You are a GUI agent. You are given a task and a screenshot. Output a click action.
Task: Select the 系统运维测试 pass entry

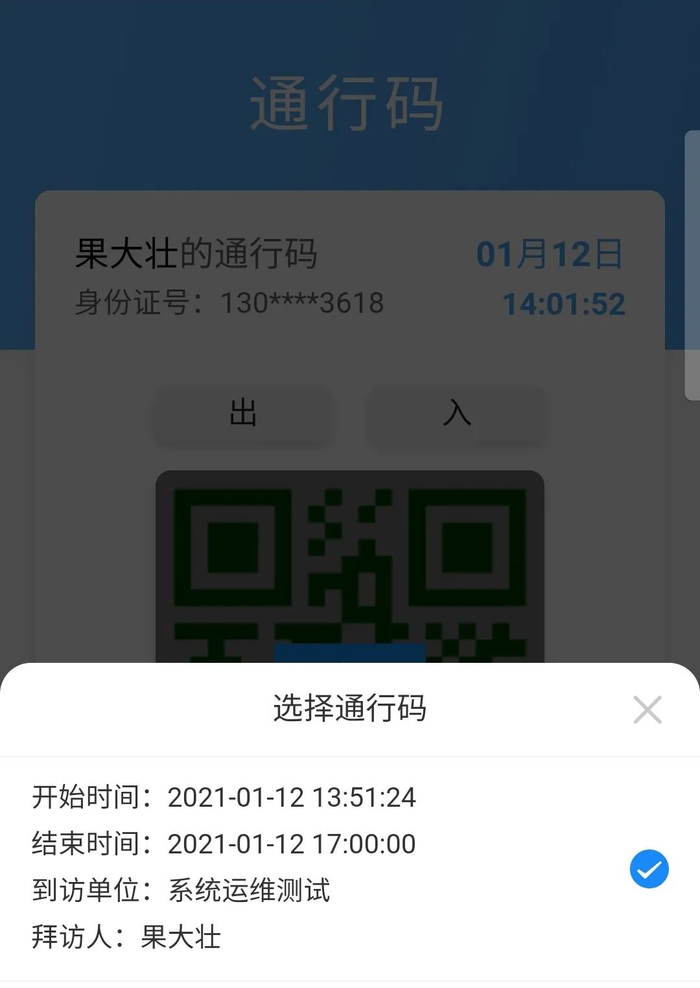point(350,867)
